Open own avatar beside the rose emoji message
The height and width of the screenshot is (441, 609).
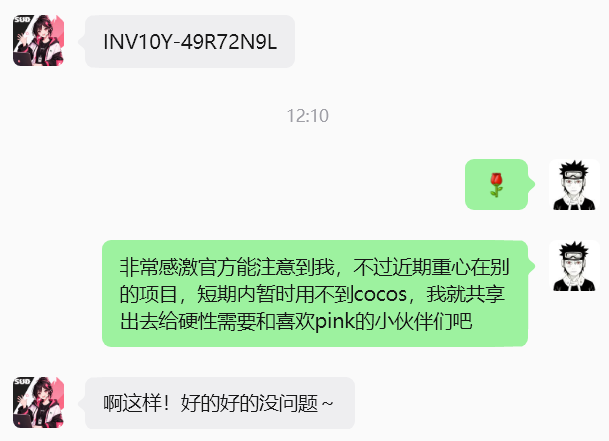click(x=574, y=185)
